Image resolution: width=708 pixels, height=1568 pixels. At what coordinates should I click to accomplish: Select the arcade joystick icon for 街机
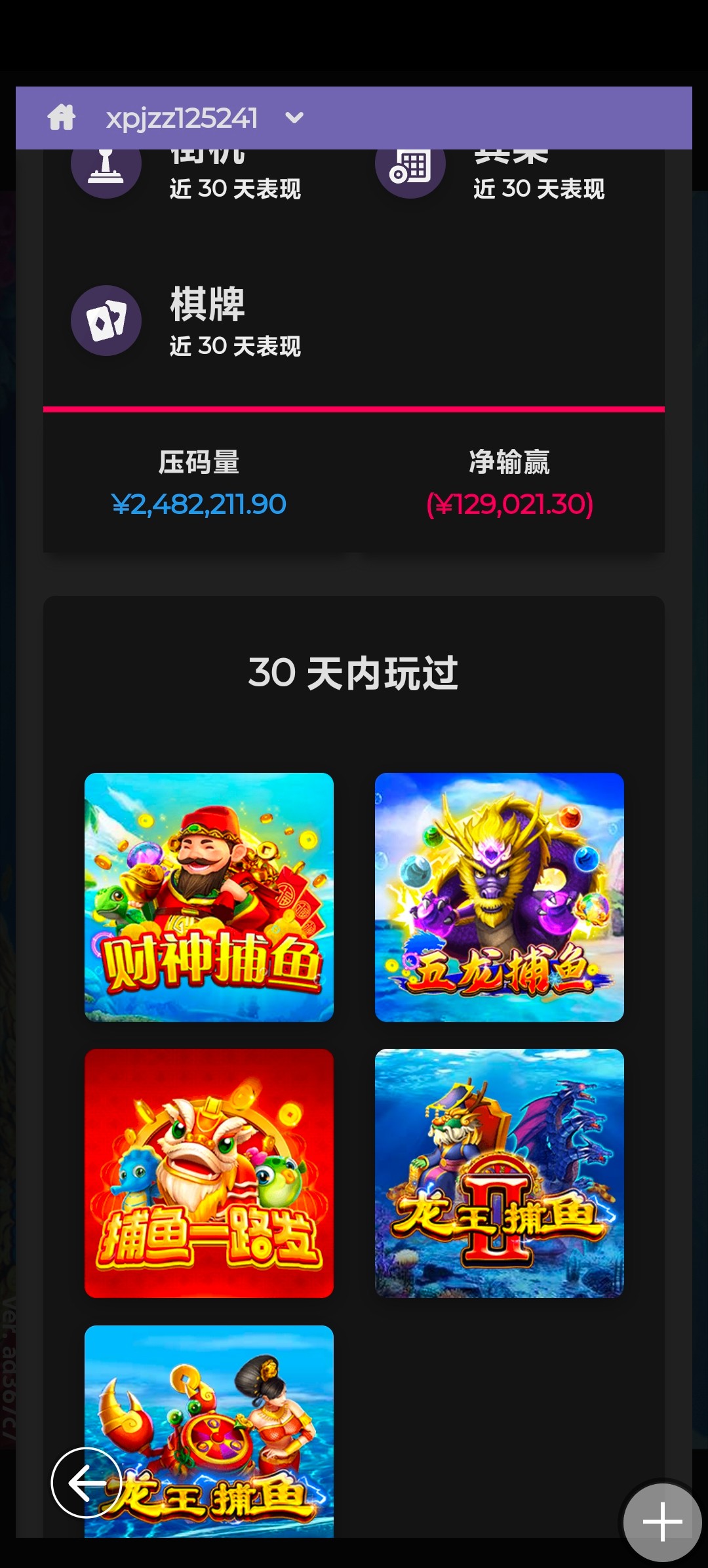pyautogui.click(x=106, y=165)
